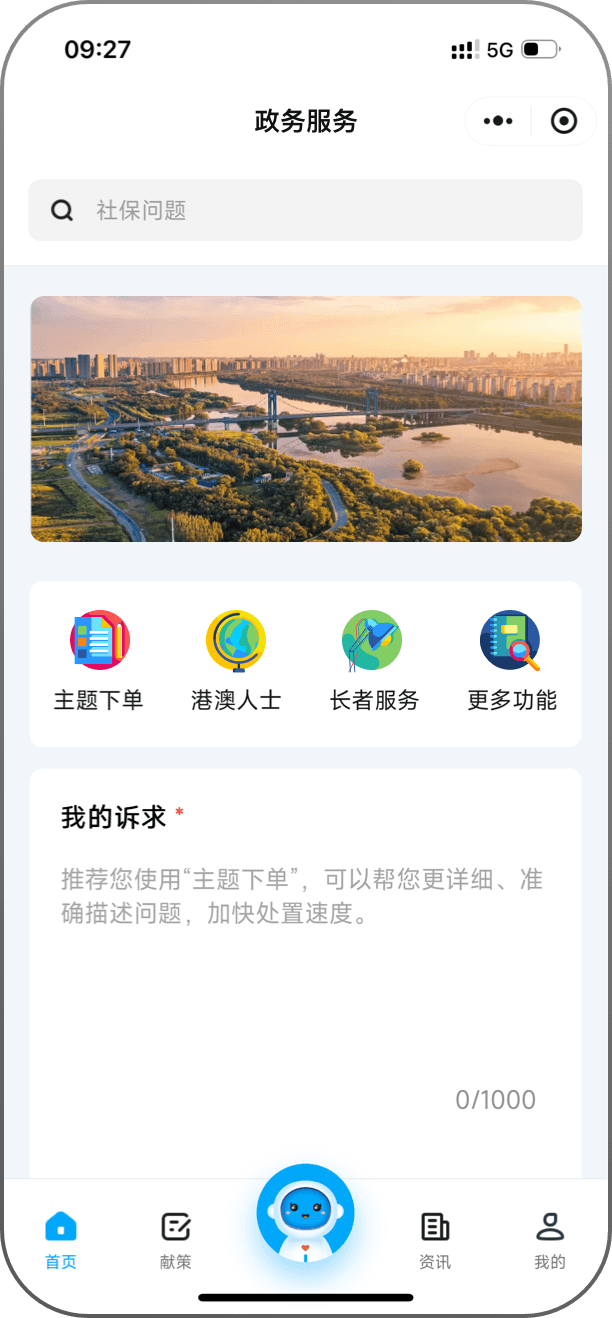The image size is (612, 1318).
Task: Tap the 社保问题 search box
Action: coord(305,210)
